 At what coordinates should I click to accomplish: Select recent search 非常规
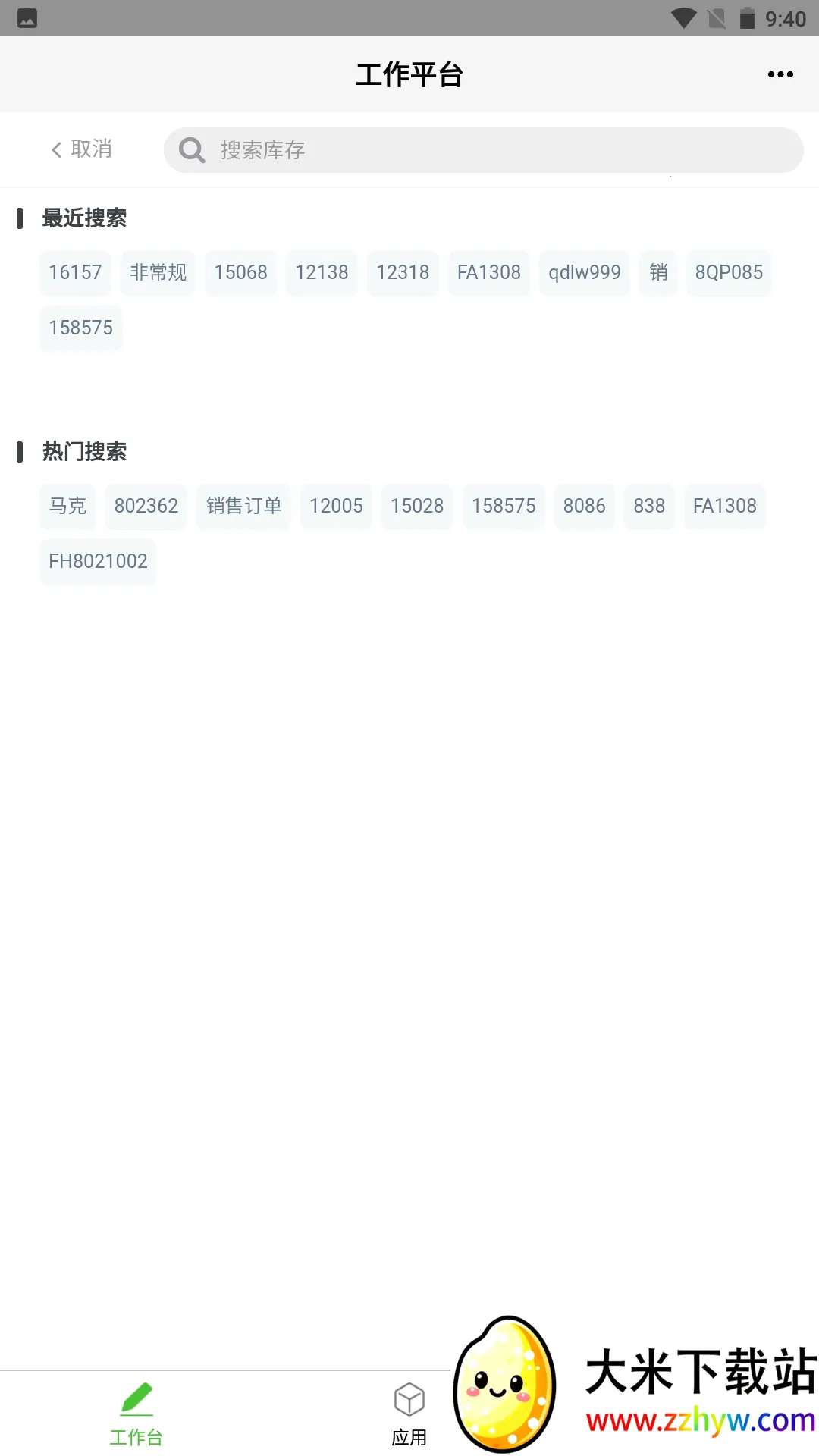(158, 272)
